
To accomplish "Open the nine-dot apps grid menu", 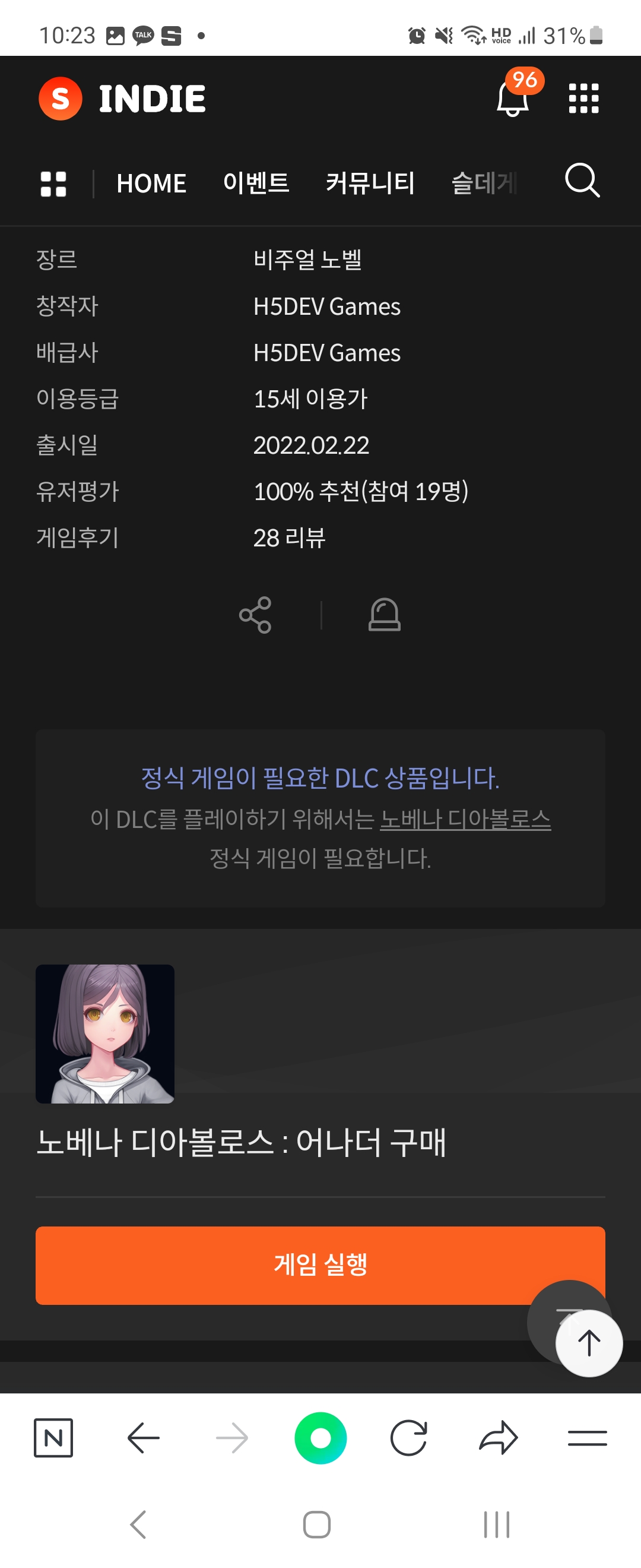I will click(x=583, y=99).
